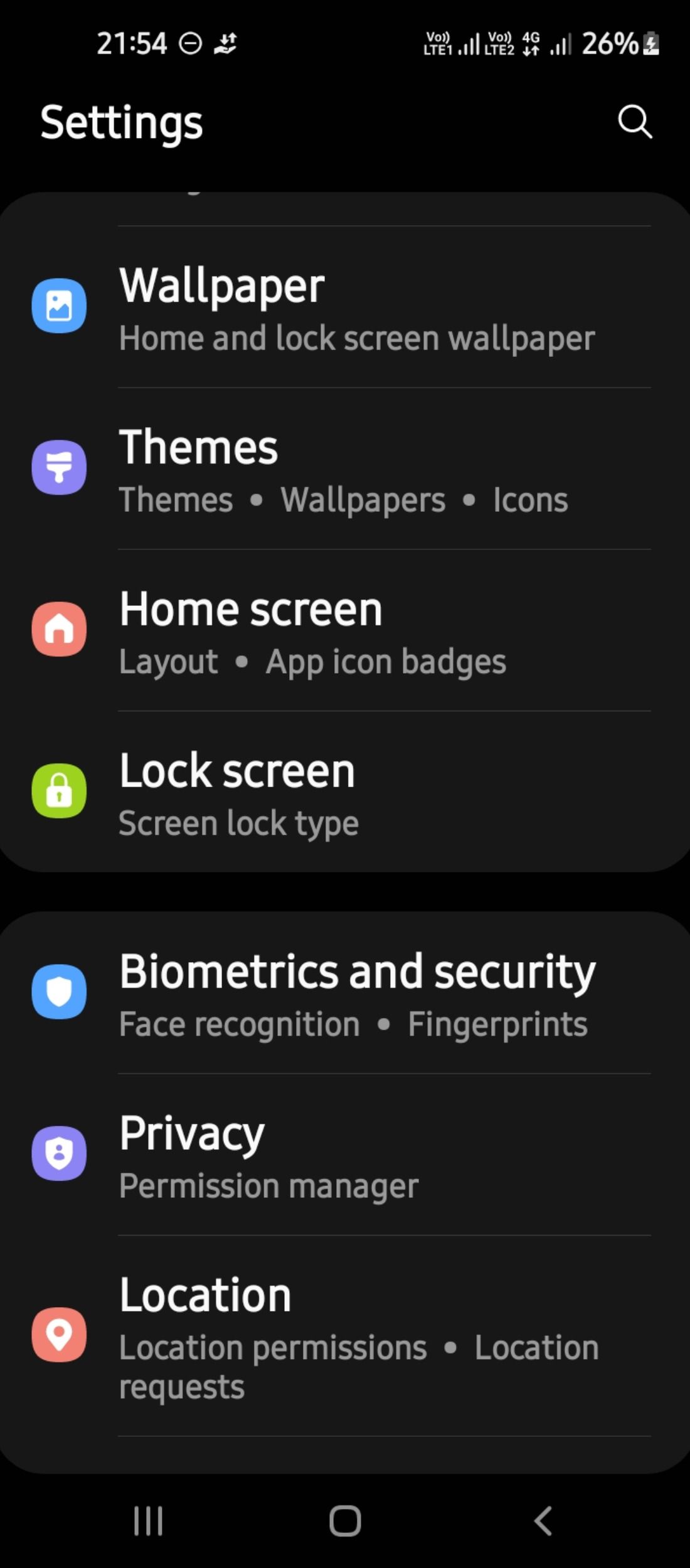The image size is (690, 1568).
Task: Tap the purple Themes paintbrush icon
Action: (x=60, y=468)
